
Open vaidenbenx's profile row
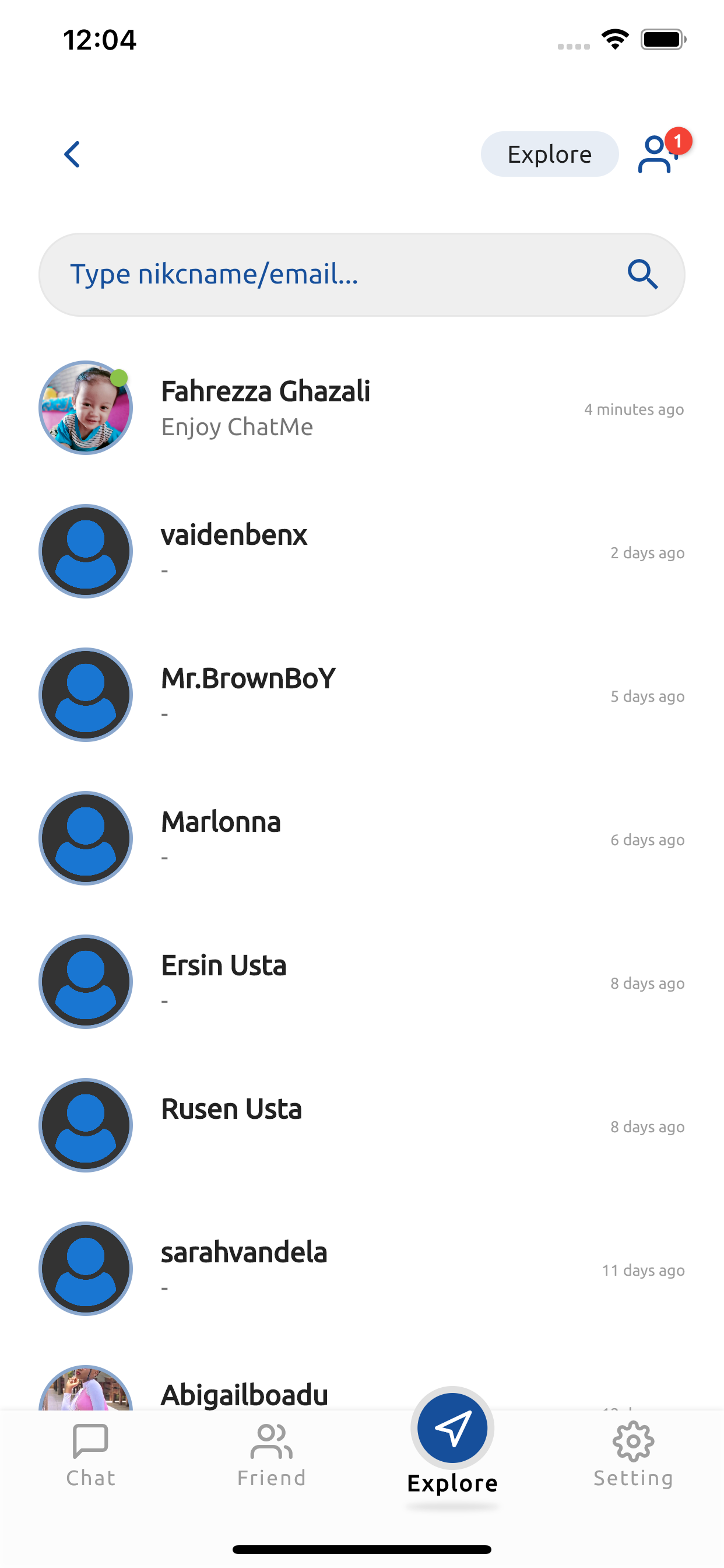[x=362, y=551]
